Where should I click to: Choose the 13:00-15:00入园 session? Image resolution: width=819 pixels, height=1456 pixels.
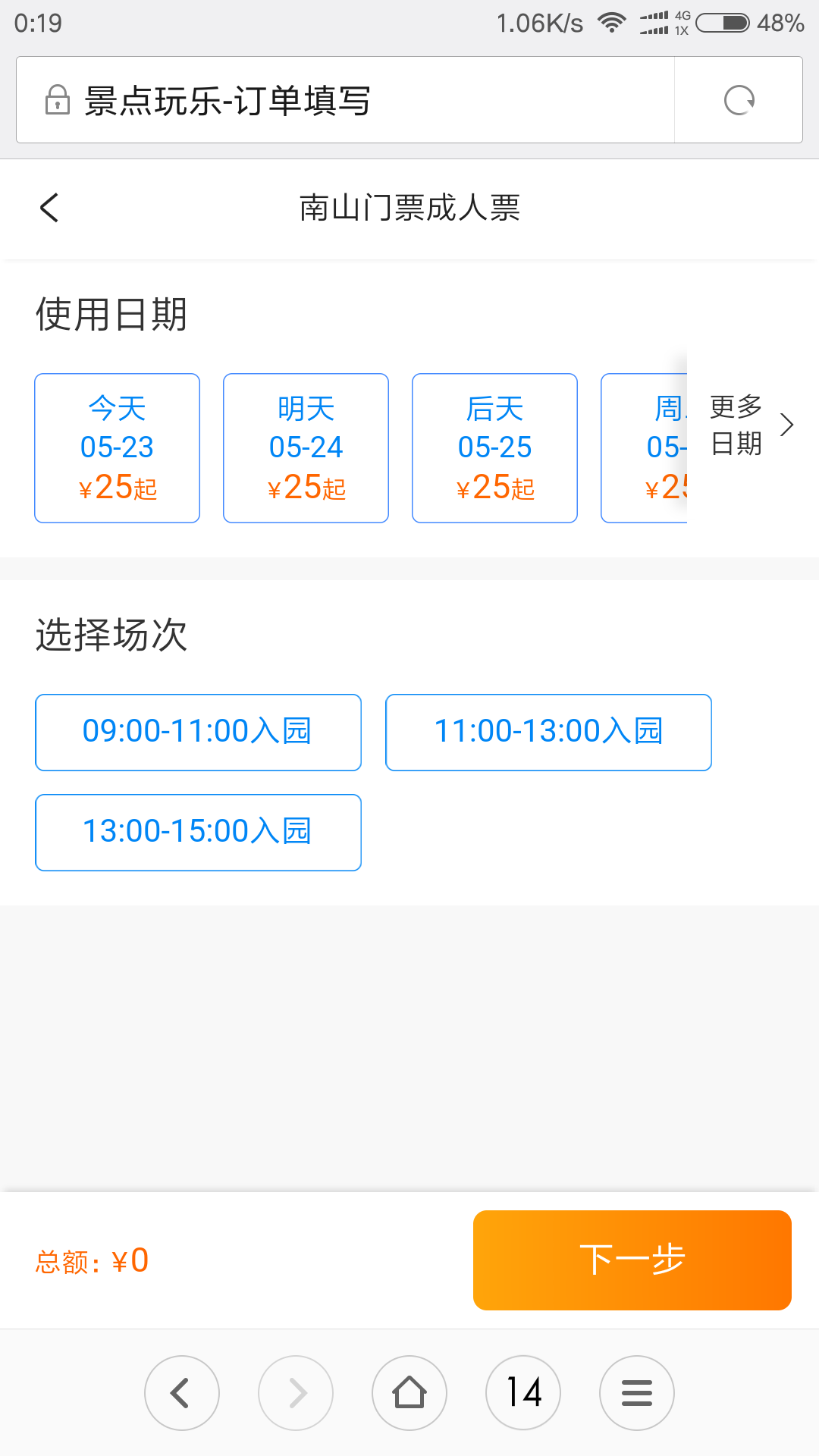(x=198, y=833)
